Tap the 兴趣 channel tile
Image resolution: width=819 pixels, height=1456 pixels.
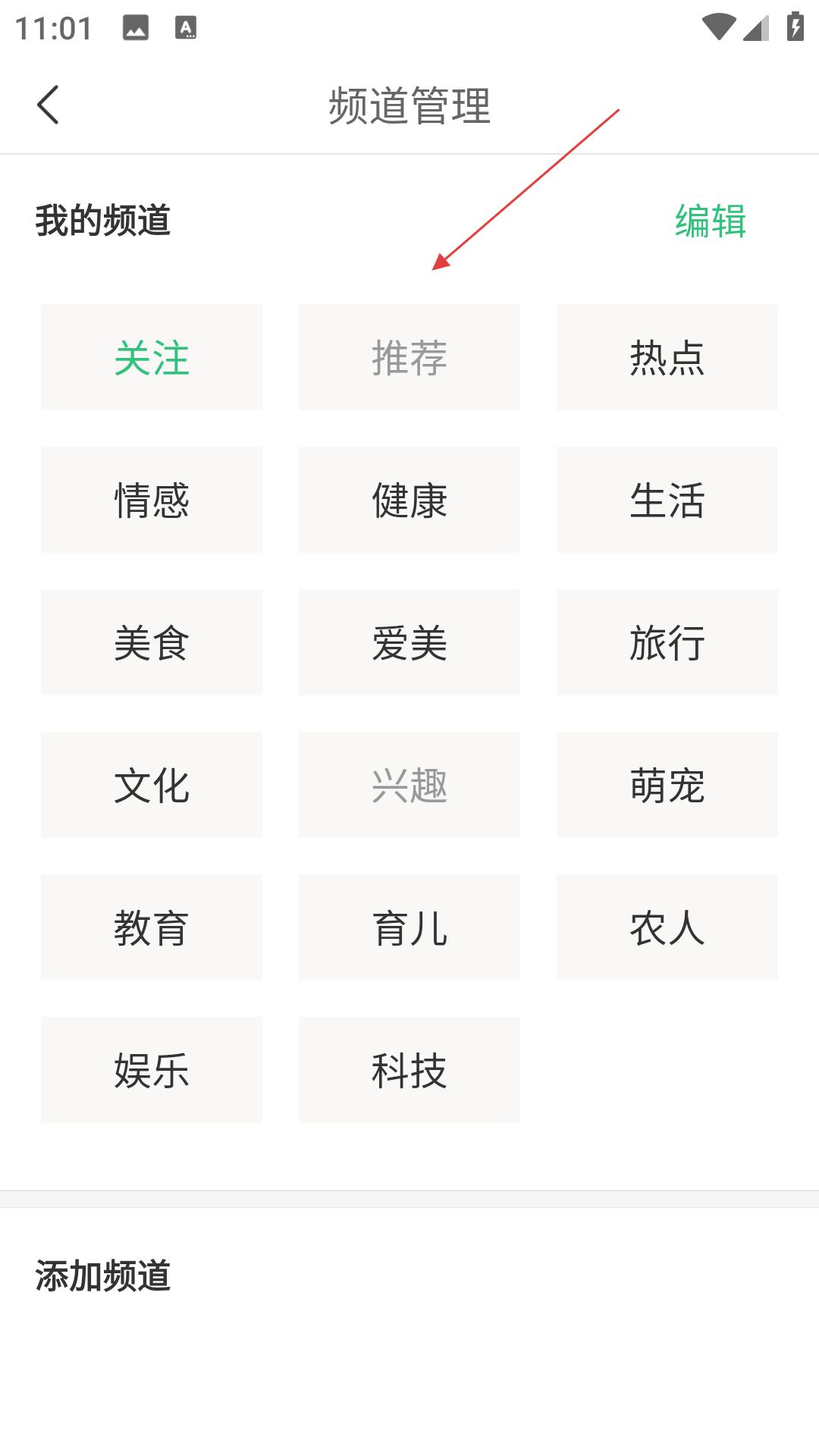pyautogui.click(x=409, y=785)
